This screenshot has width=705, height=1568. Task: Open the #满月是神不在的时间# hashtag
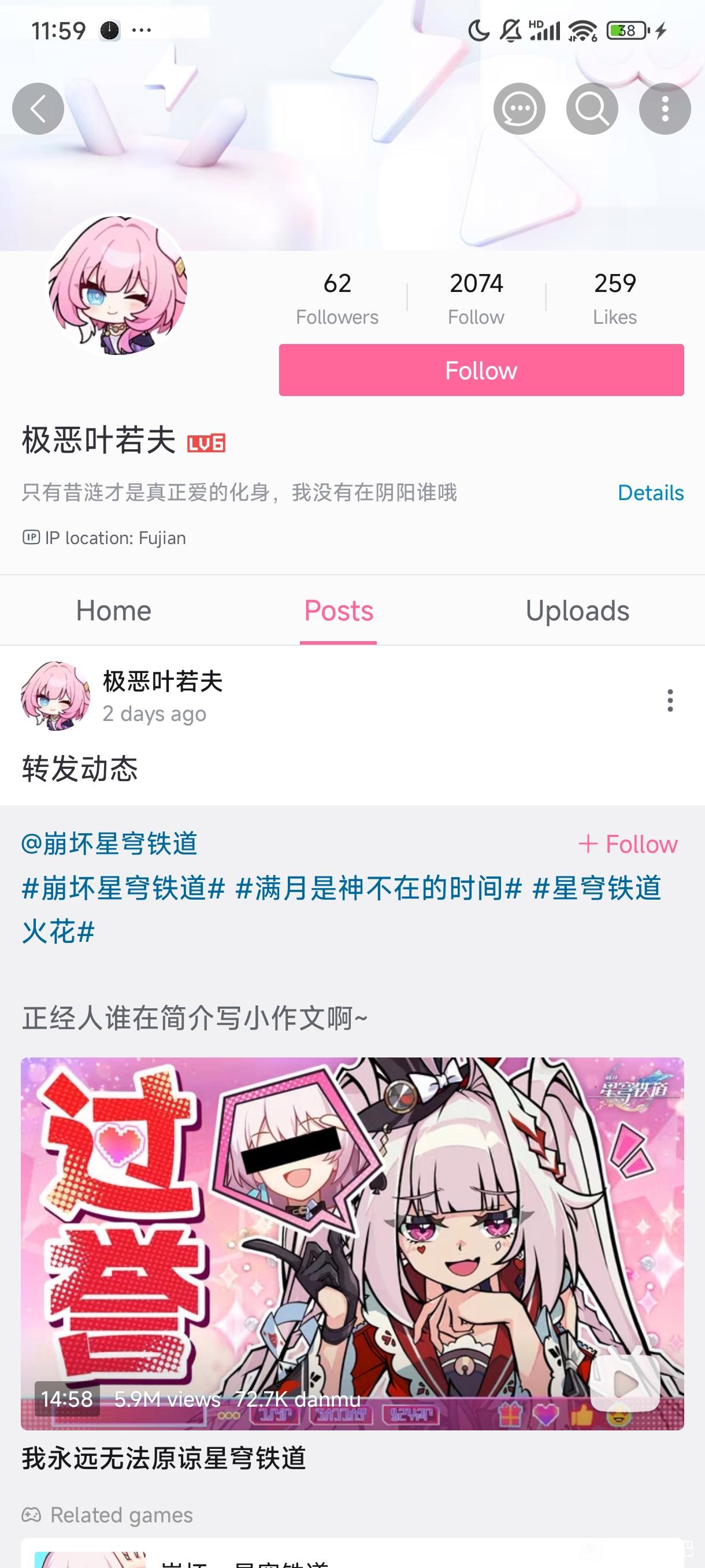click(x=379, y=888)
